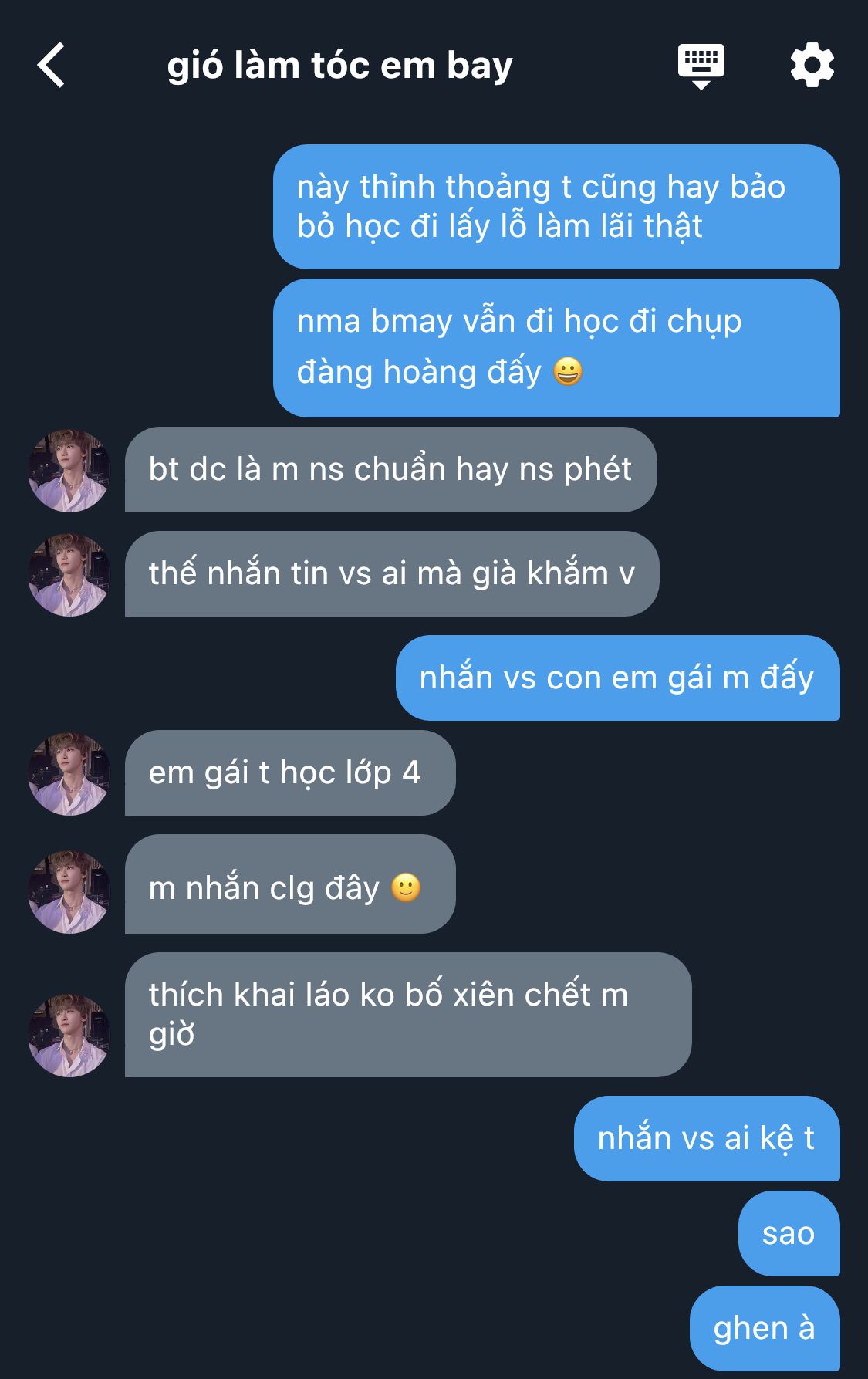Go back from the chat screen
Screen dimensions: 868x1379
pyautogui.click(x=52, y=66)
